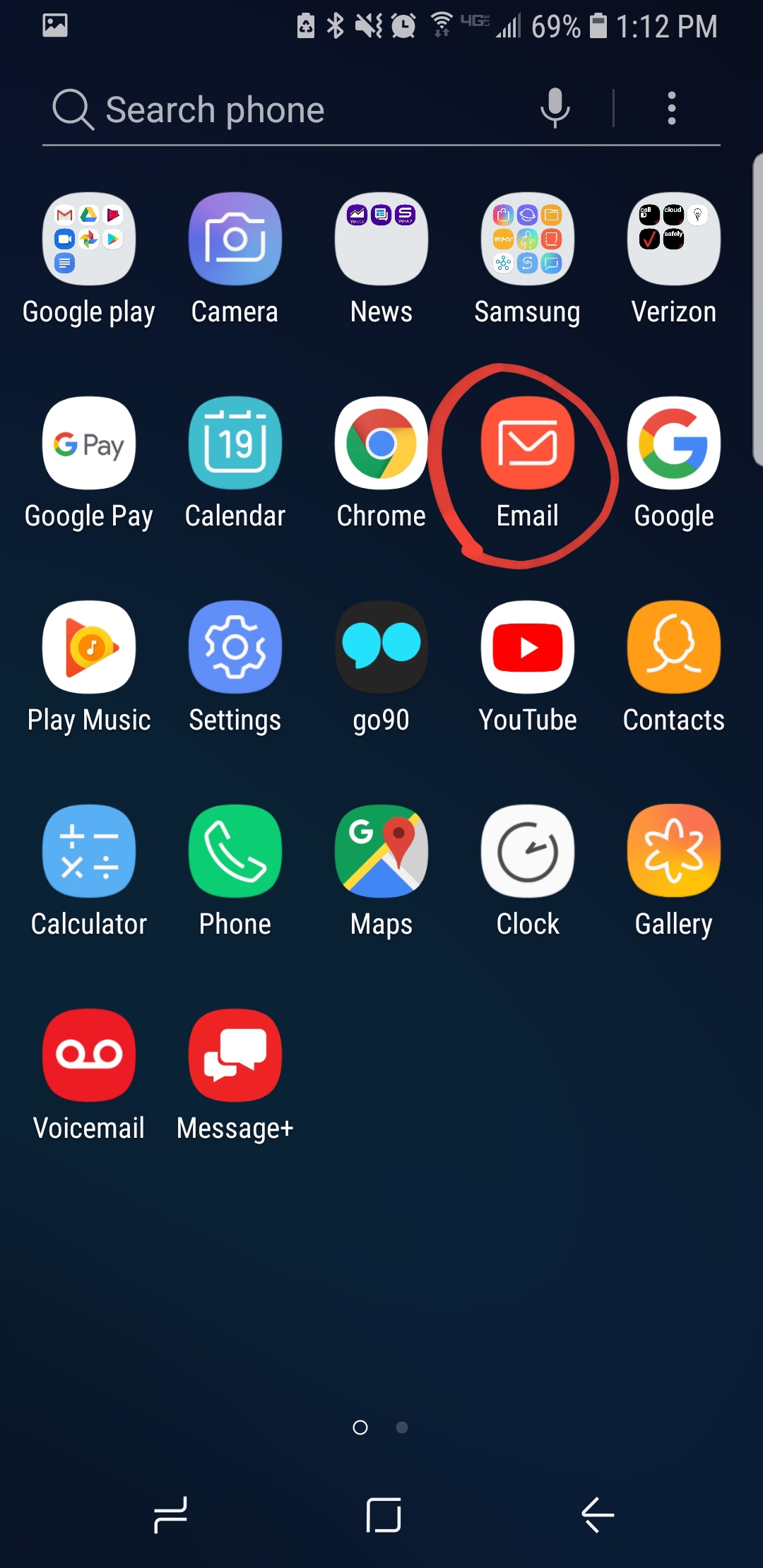Image resolution: width=763 pixels, height=1568 pixels.
Task: Open the Message+ app
Action: pyautogui.click(x=235, y=1055)
